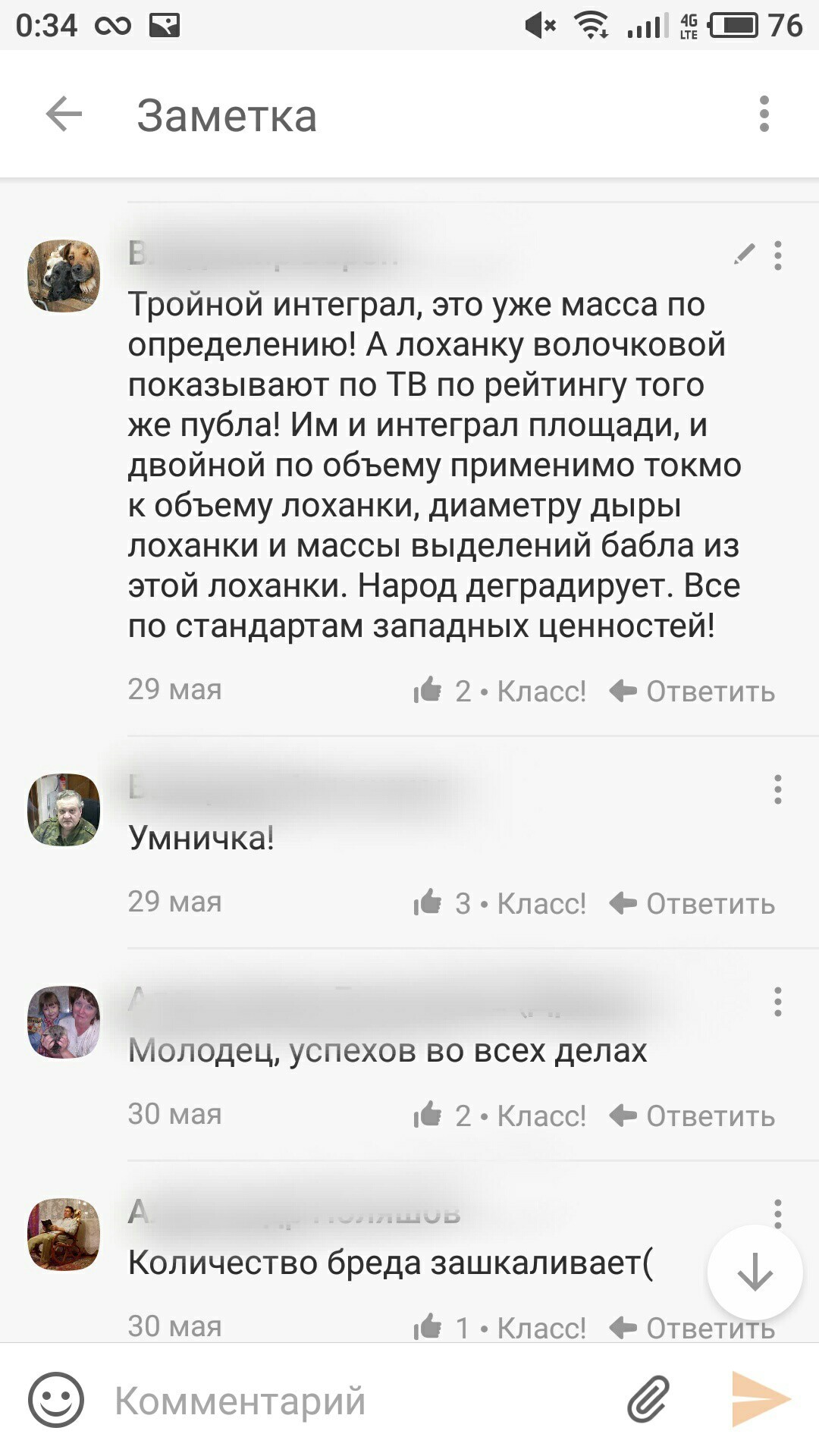Viewport: 819px width, 1456px height.
Task: Attach a file with the paperclip icon
Action: (648, 1400)
